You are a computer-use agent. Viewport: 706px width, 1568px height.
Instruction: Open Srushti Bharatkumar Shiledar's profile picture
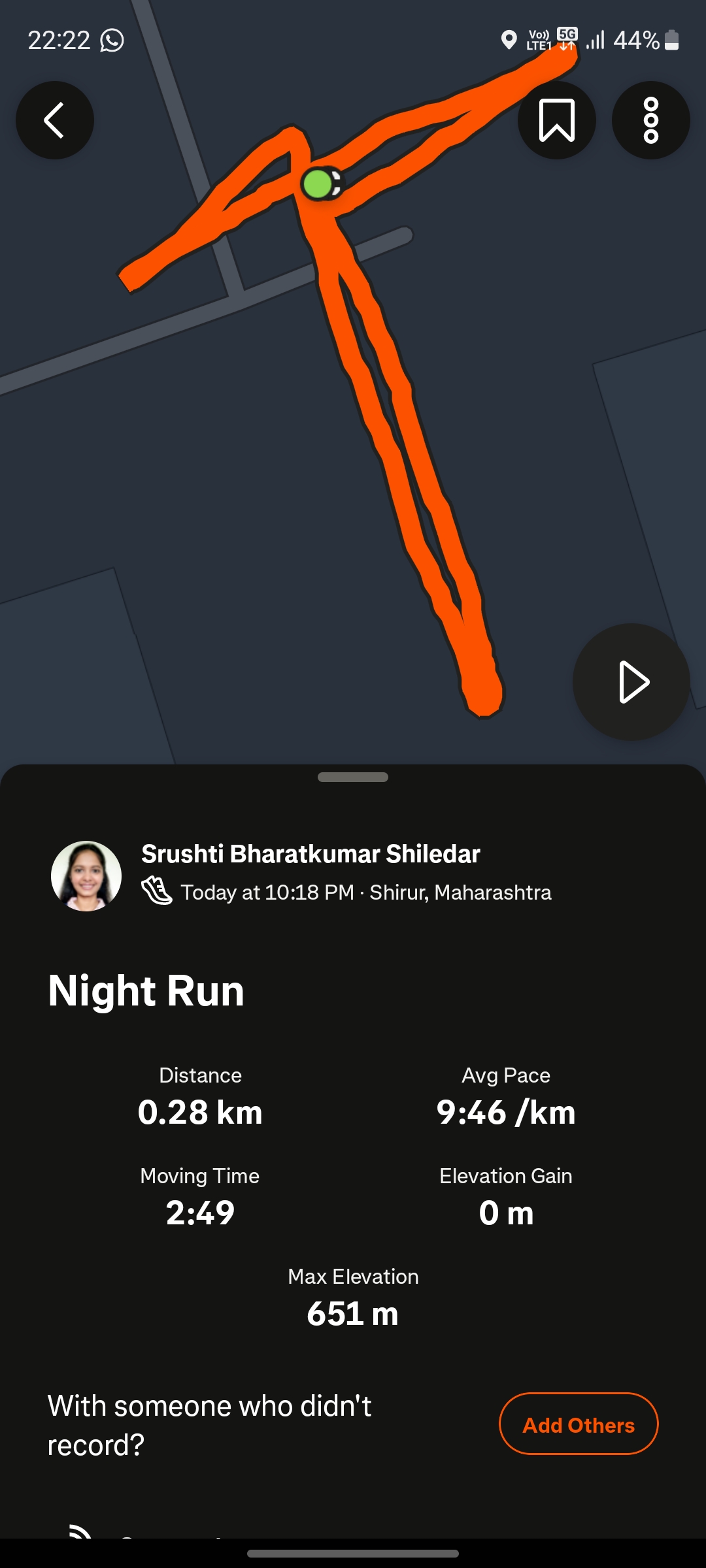[x=86, y=876]
